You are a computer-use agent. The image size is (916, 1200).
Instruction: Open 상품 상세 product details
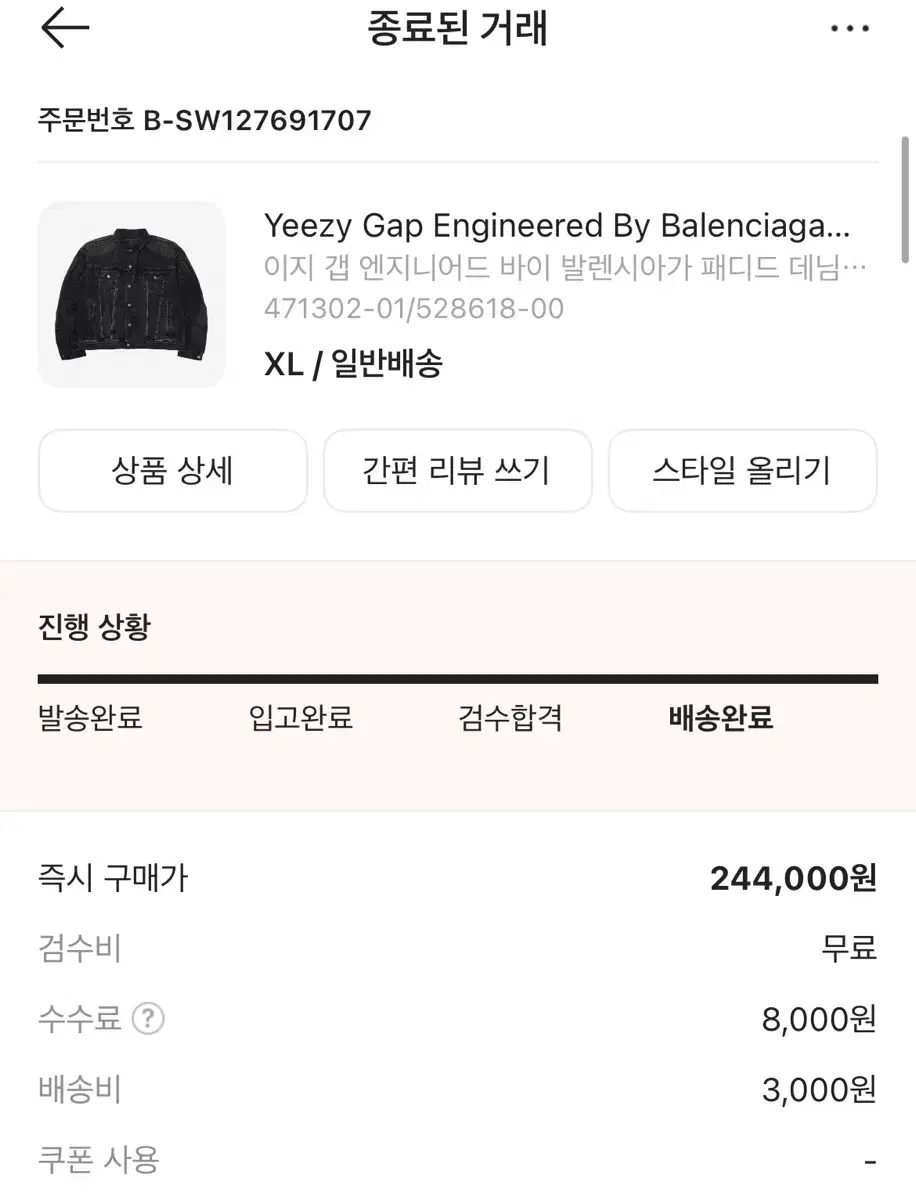click(172, 470)
